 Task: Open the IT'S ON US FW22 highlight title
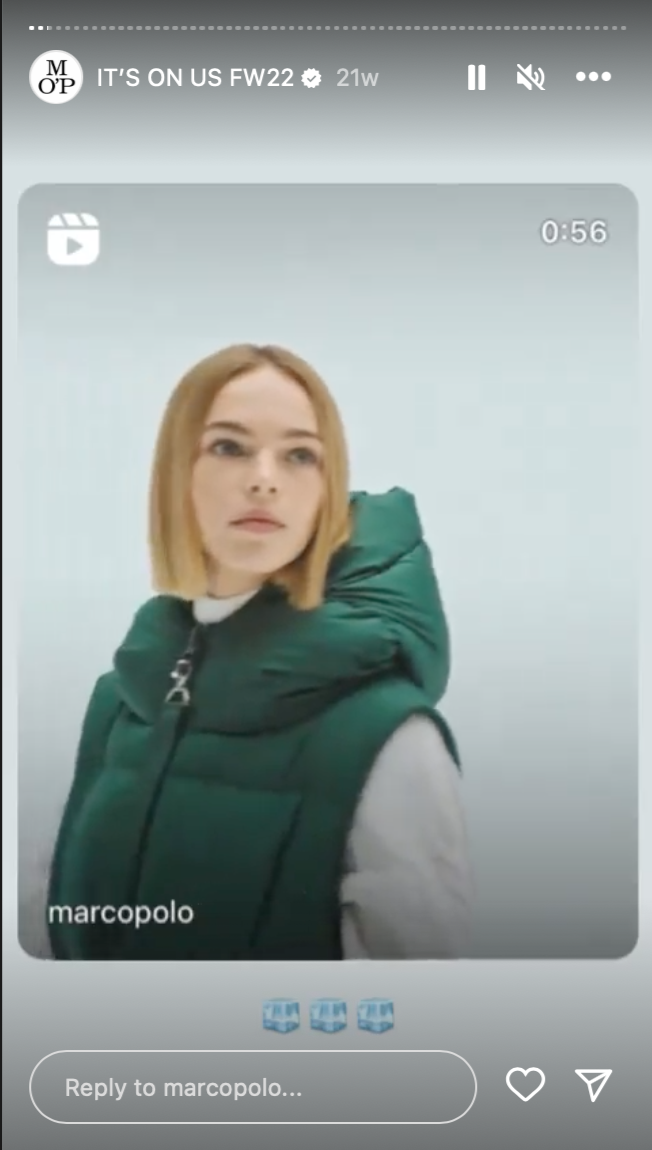(x=195, y=77)
